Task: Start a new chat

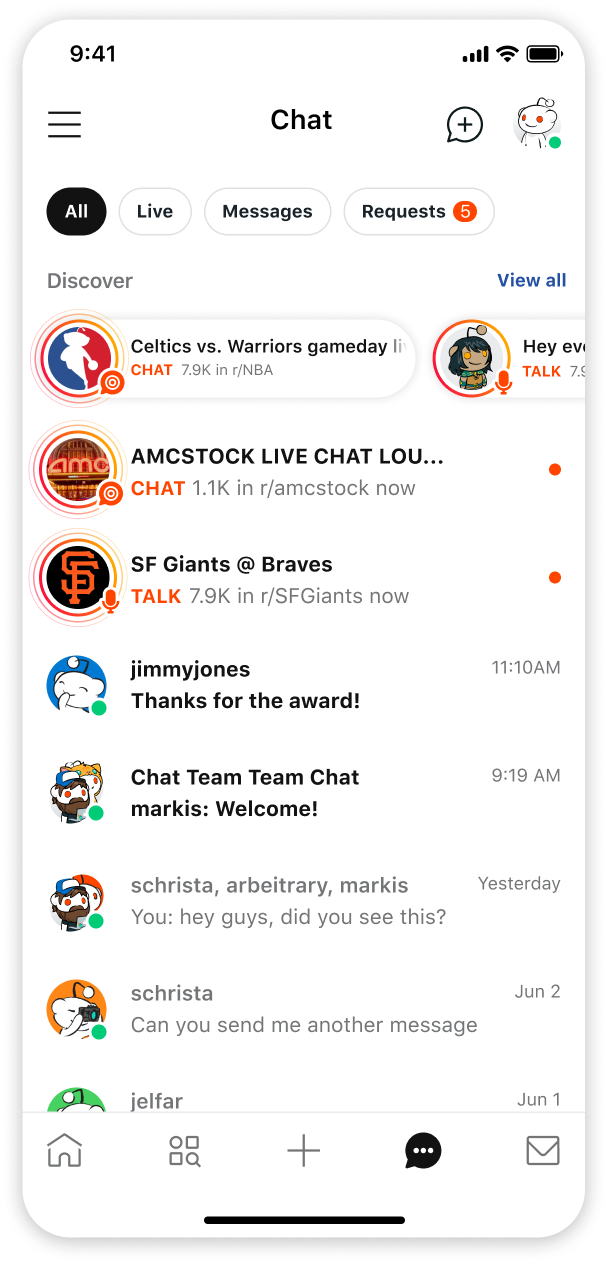Action: [x=464, y=125]
